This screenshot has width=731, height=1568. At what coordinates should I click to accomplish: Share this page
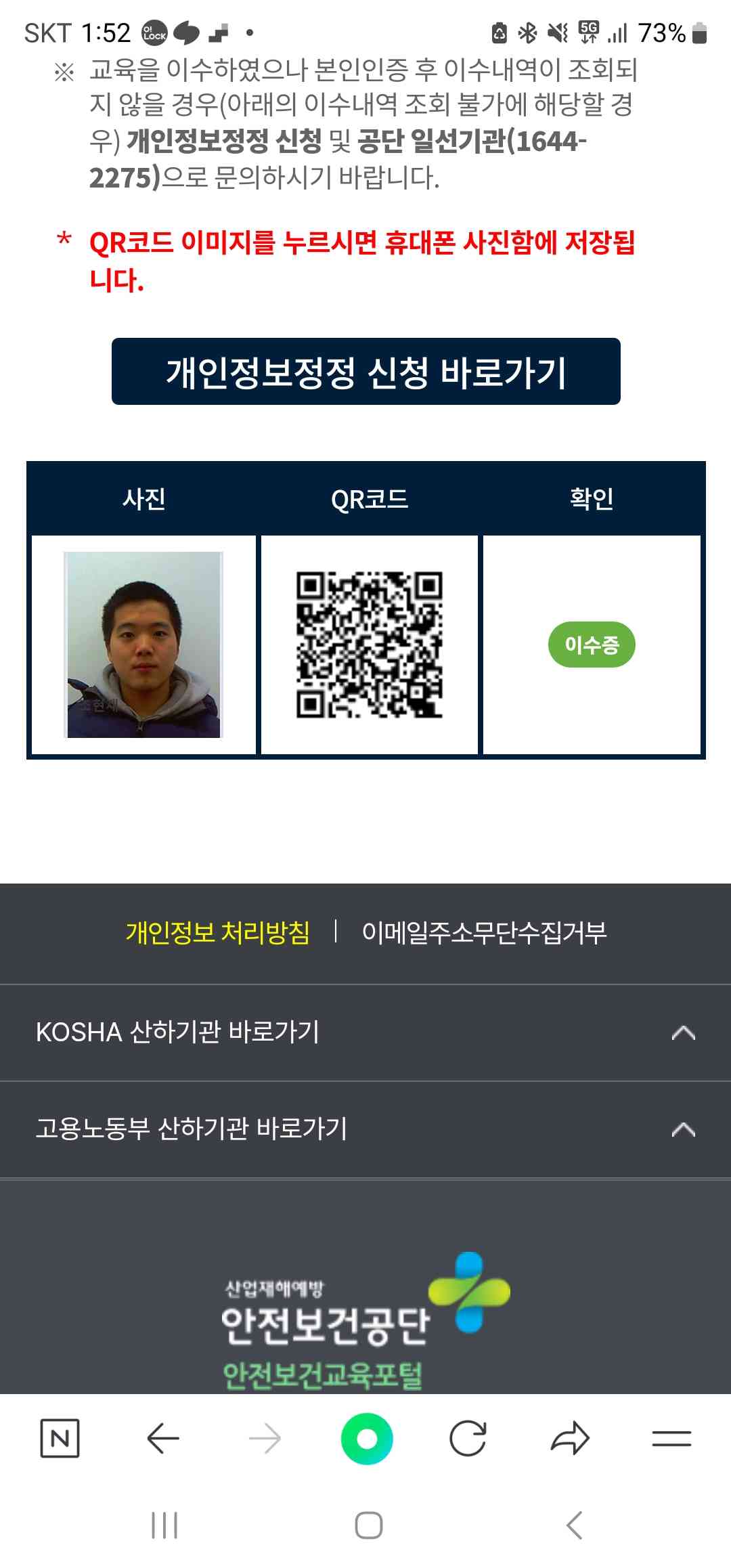(x=570, y=1438)
